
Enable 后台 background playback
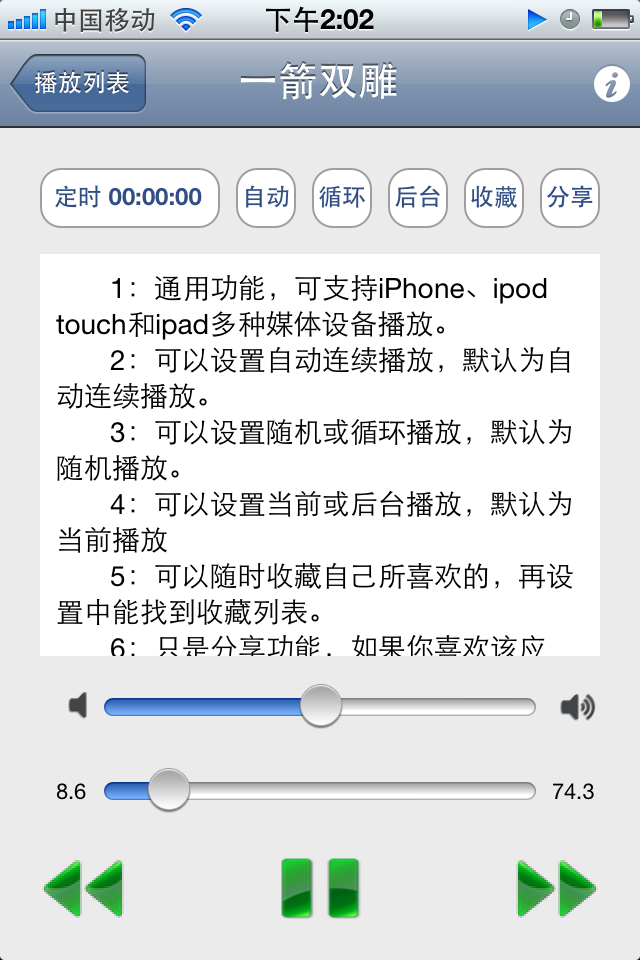418,197
